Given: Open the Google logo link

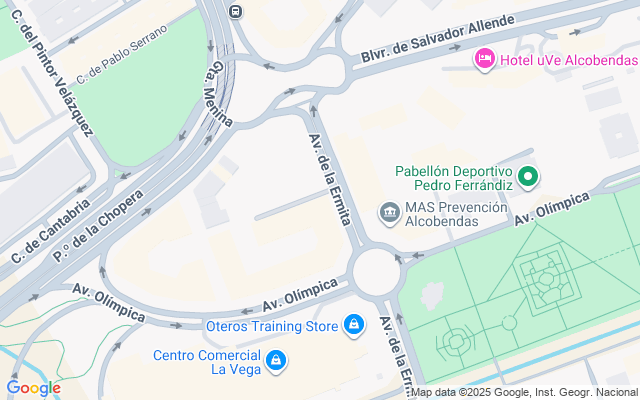Looking at the screenshot, I should (33, 388).
